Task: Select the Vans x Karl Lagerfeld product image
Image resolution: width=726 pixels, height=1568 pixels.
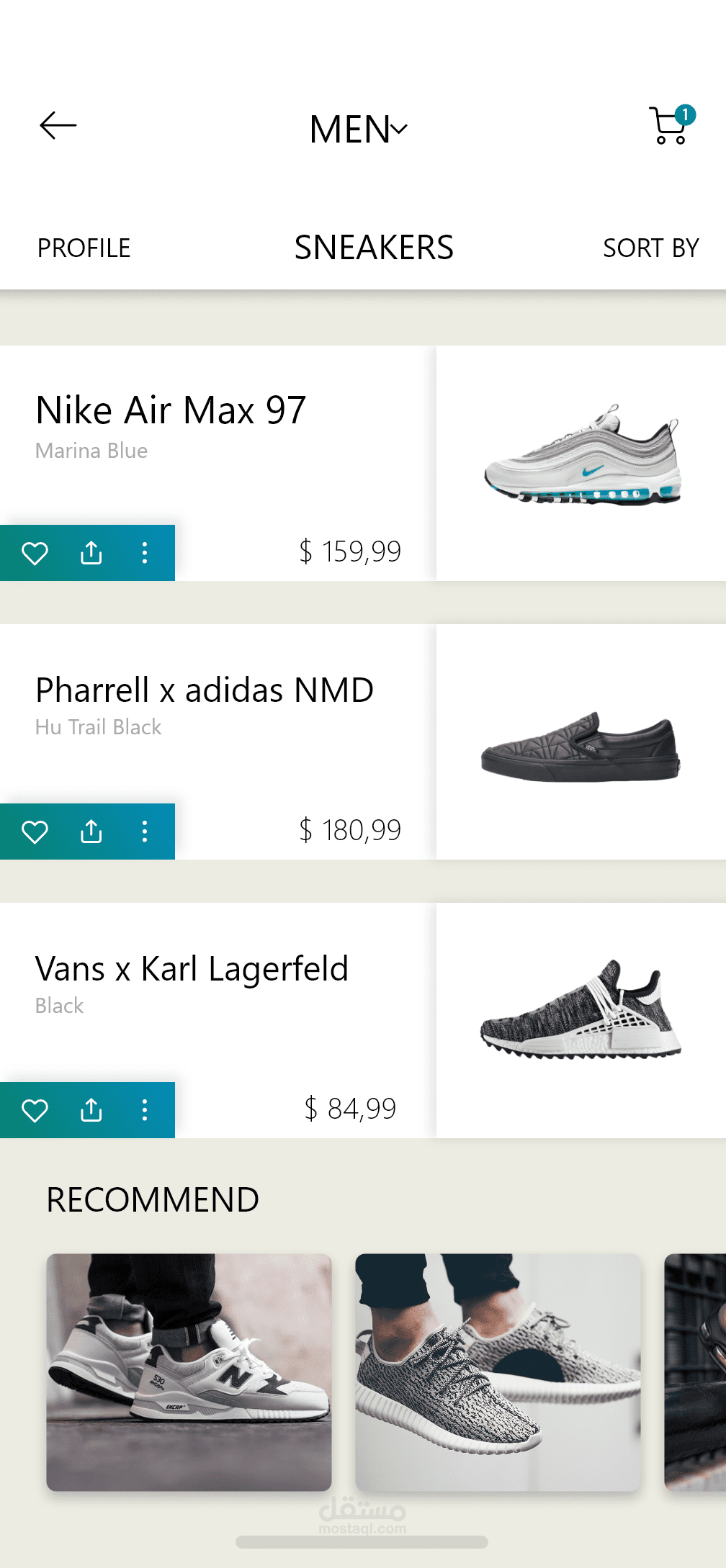Action: tap(581, 1020)
